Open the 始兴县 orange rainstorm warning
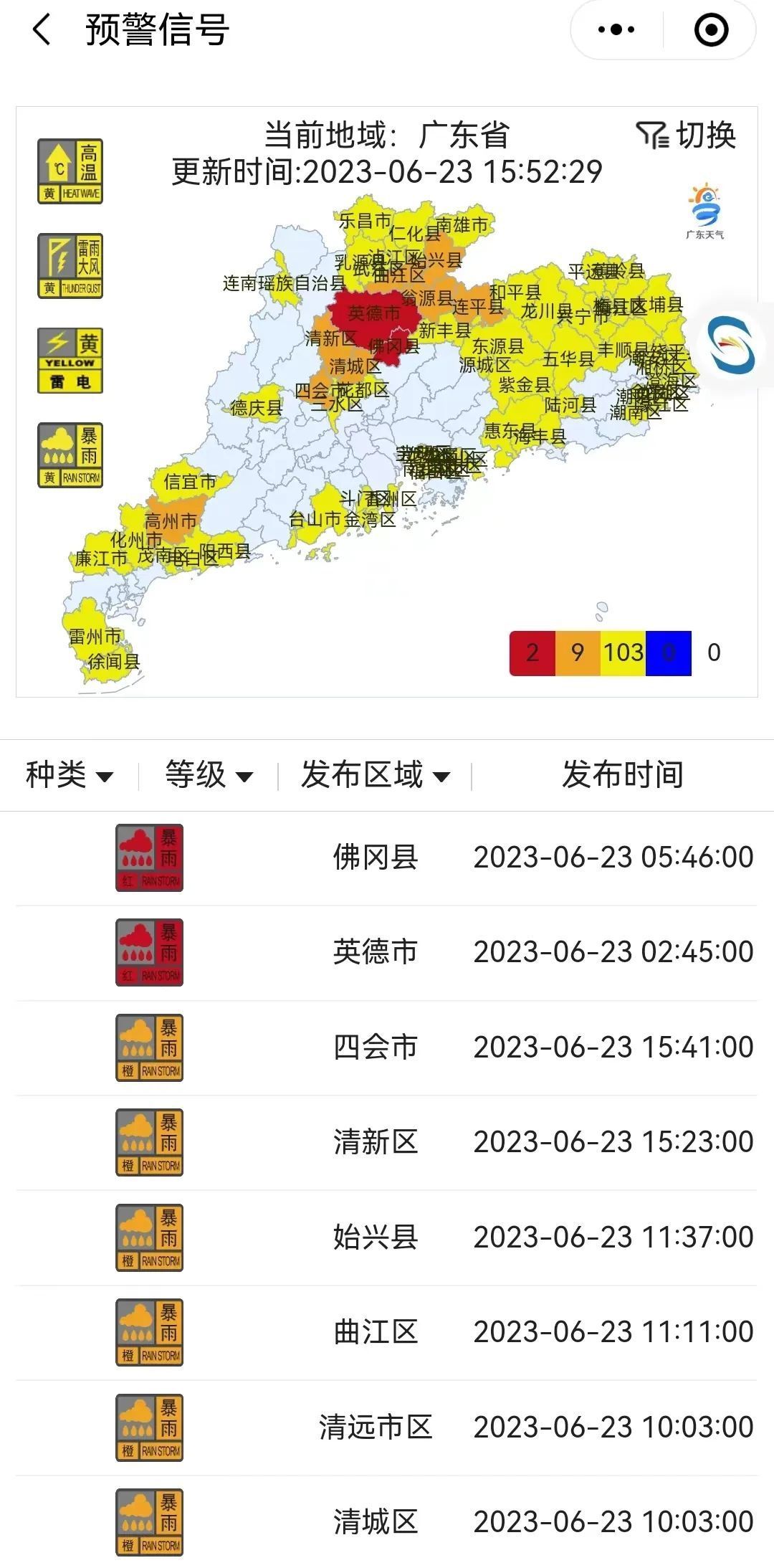Screen dimensions: 774x1568 point(387,1237)
